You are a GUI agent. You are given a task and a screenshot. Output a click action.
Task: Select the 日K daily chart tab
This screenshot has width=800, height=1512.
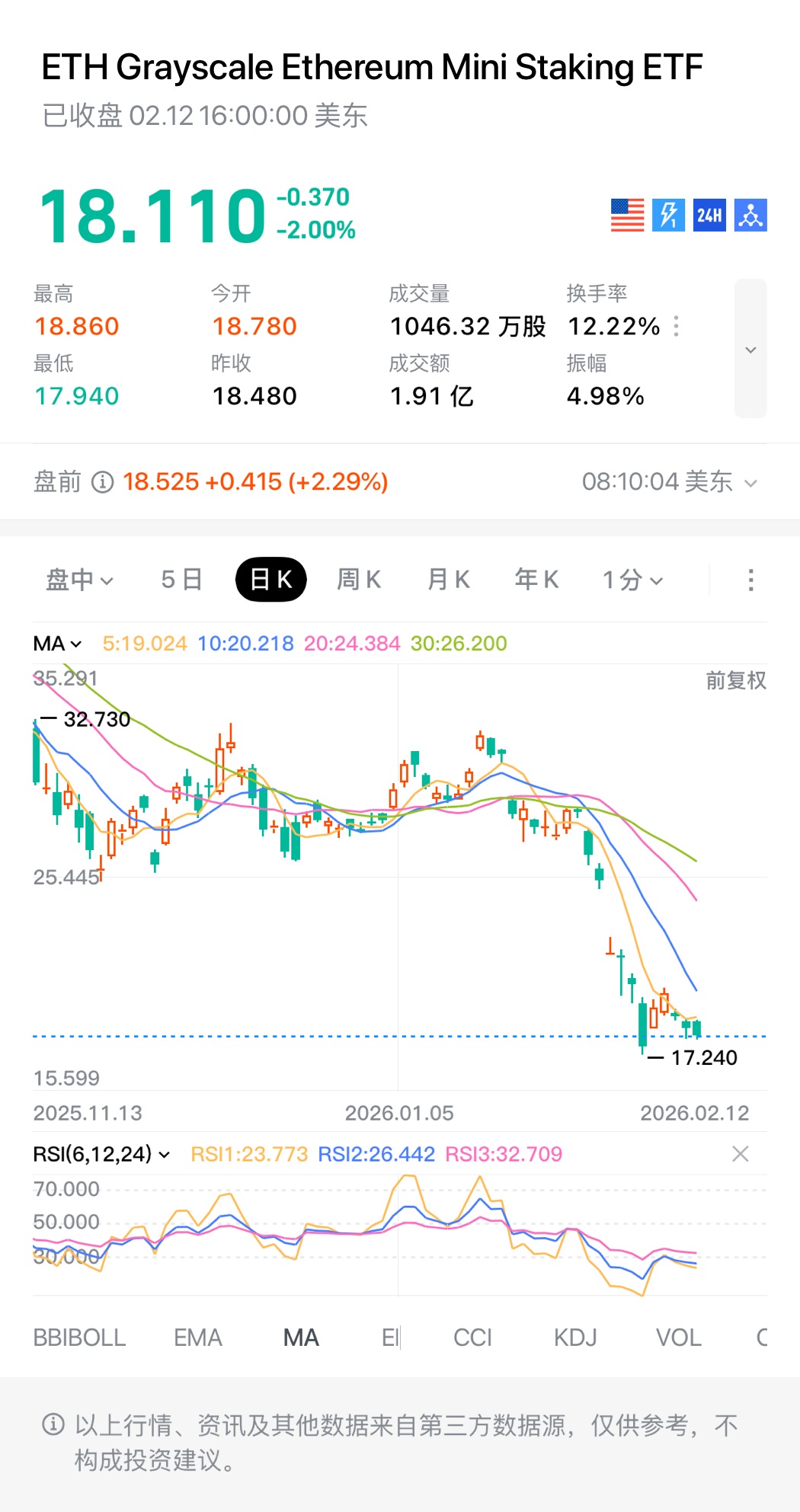coord(271,580)
